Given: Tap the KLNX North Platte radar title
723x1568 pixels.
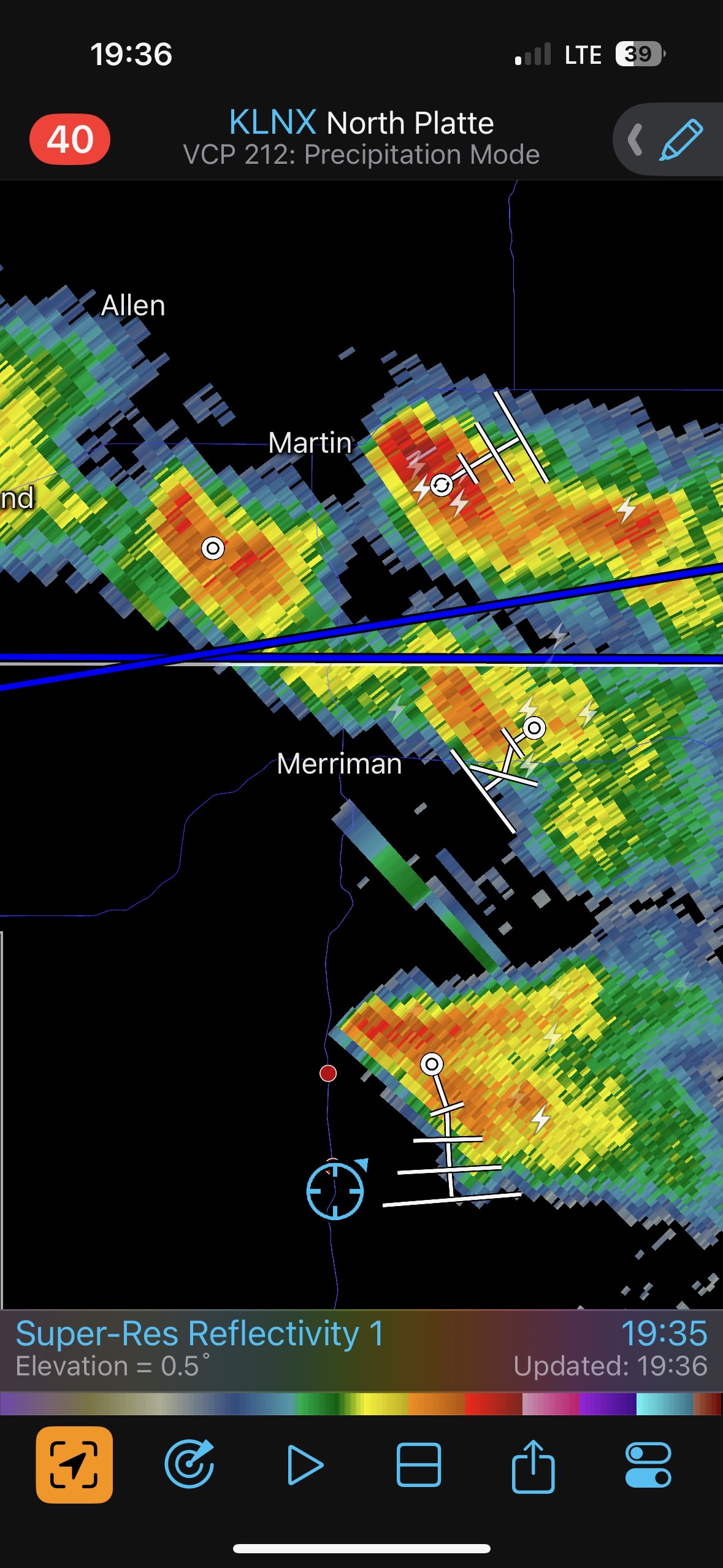Looking at the screenshot, I should (361, 123).
